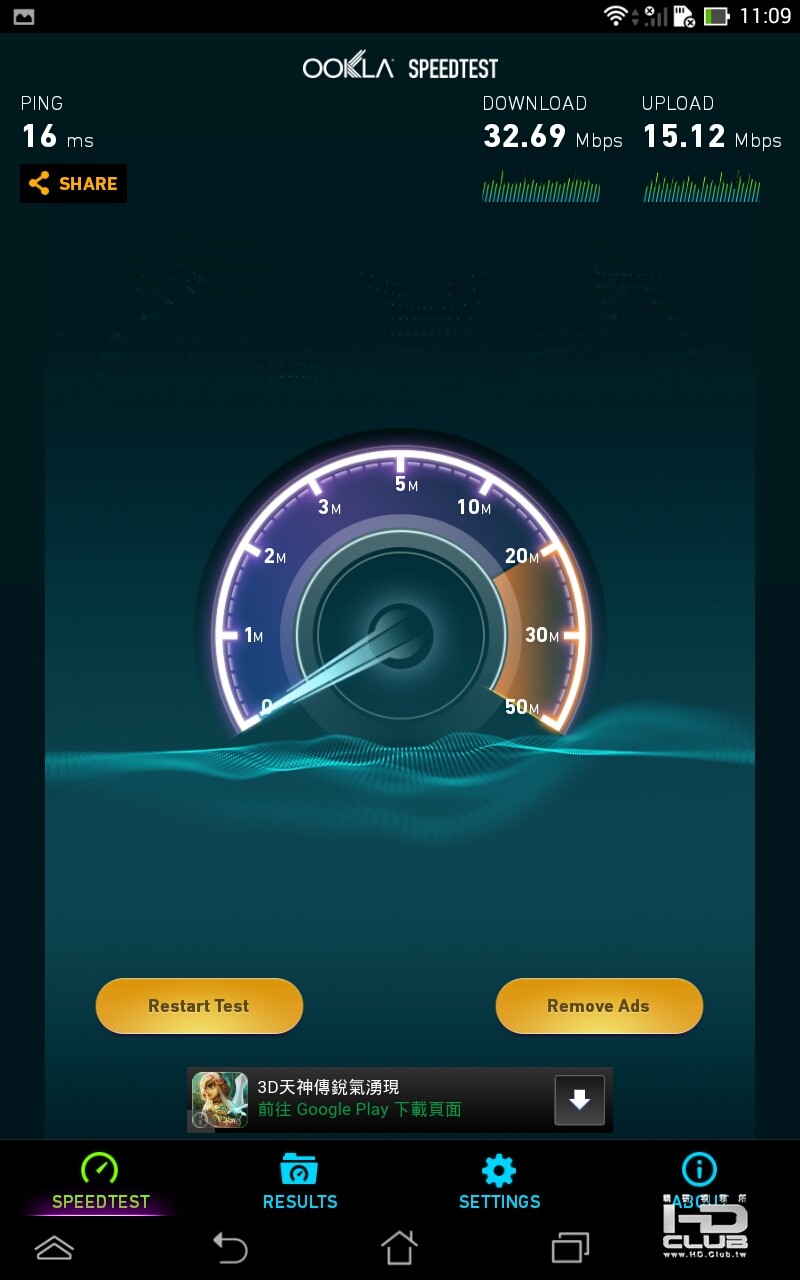Switch to the Results tab

[x=299, y=1181]
